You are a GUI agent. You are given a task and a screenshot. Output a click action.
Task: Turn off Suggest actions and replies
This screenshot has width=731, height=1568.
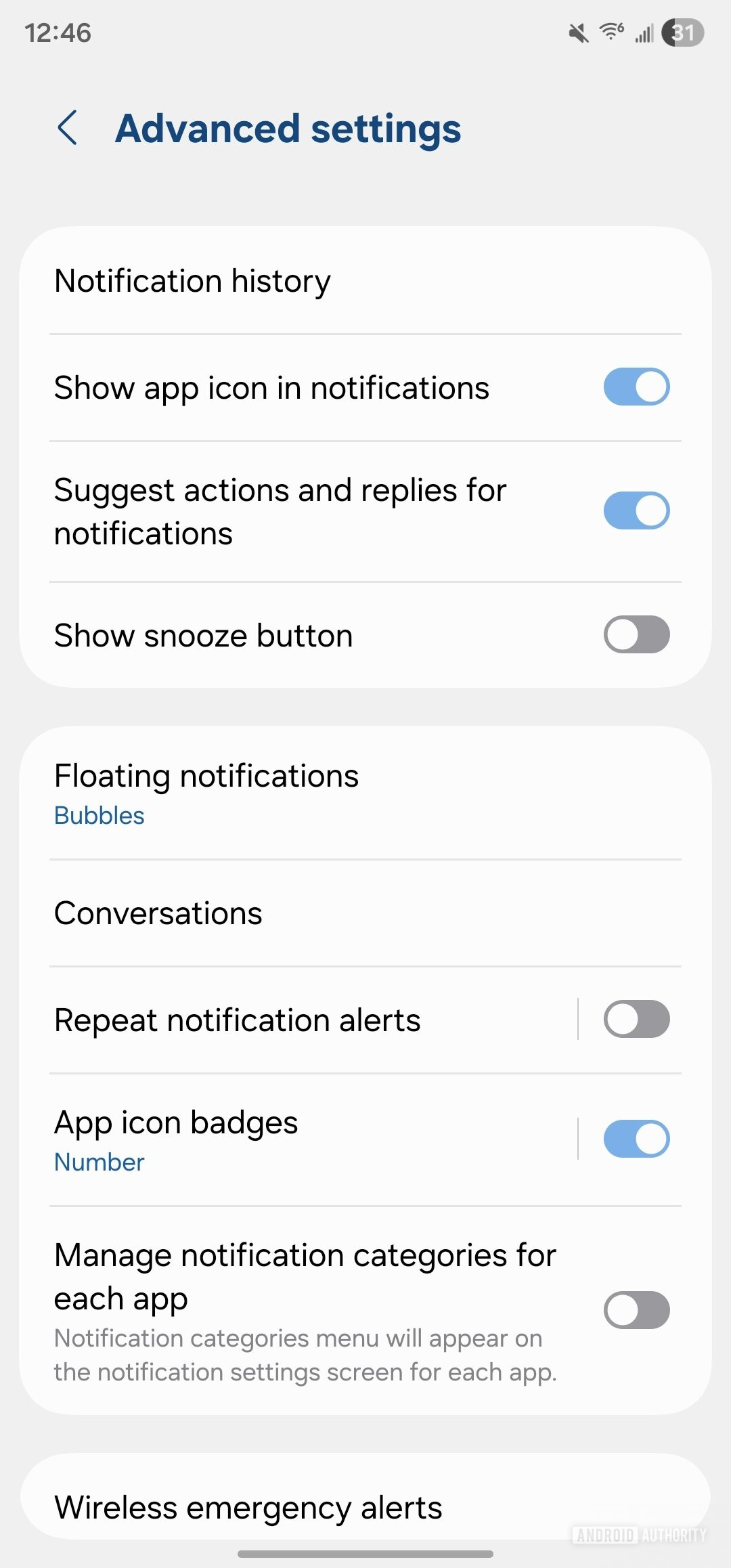click(x=636, y=510)
